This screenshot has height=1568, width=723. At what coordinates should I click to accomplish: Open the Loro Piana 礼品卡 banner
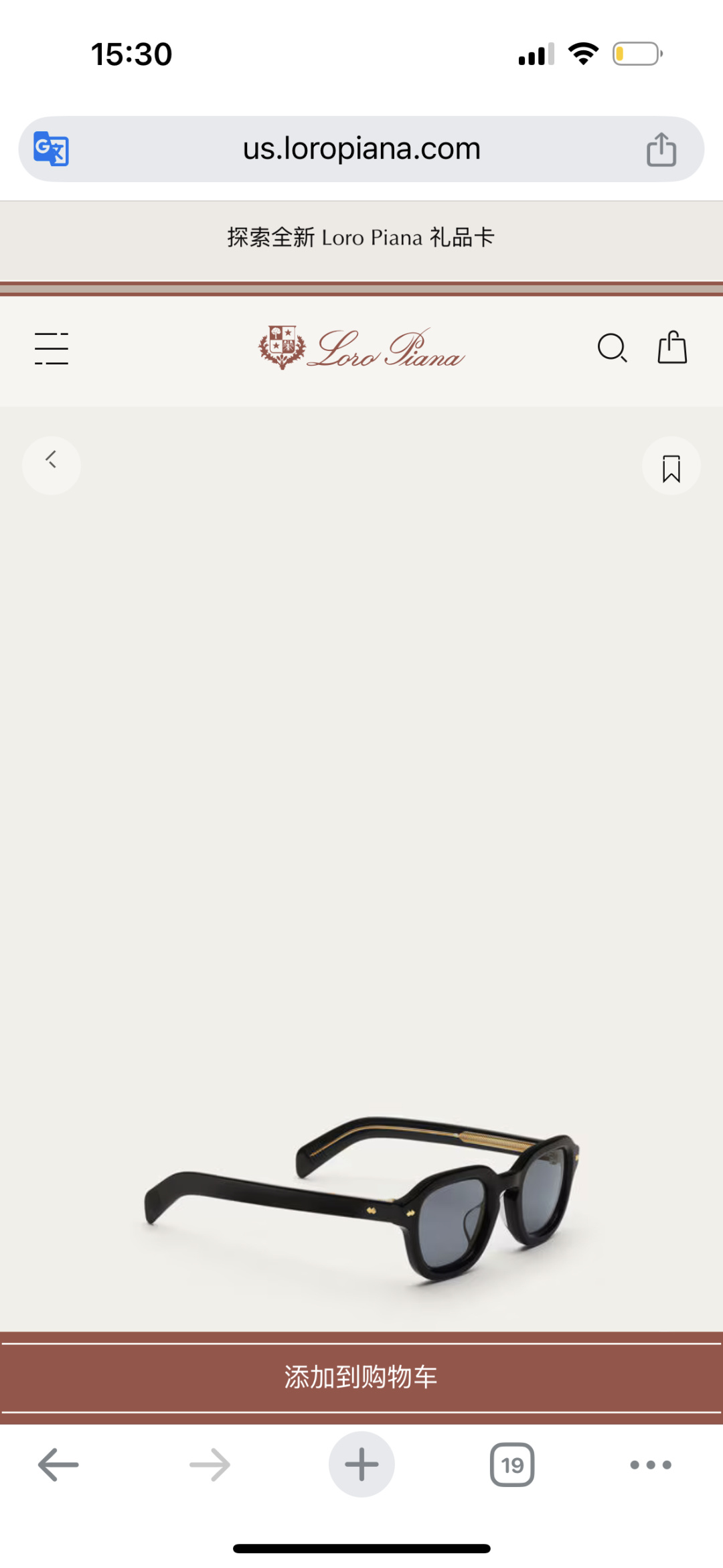pos(361,238)
